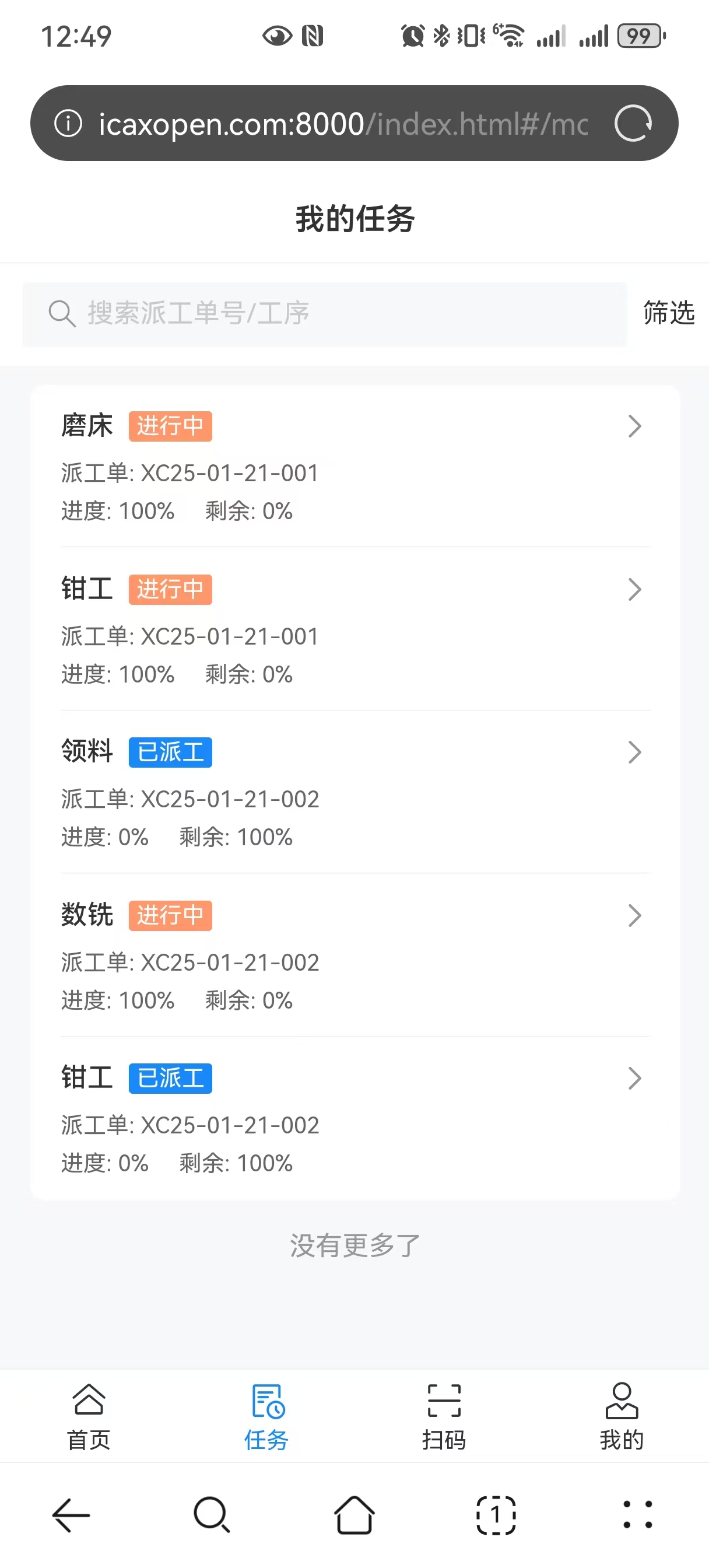The image size is (709, 1568).
Task: Open the browser search icon at bottom
Action: click(x=212, y=1515)
